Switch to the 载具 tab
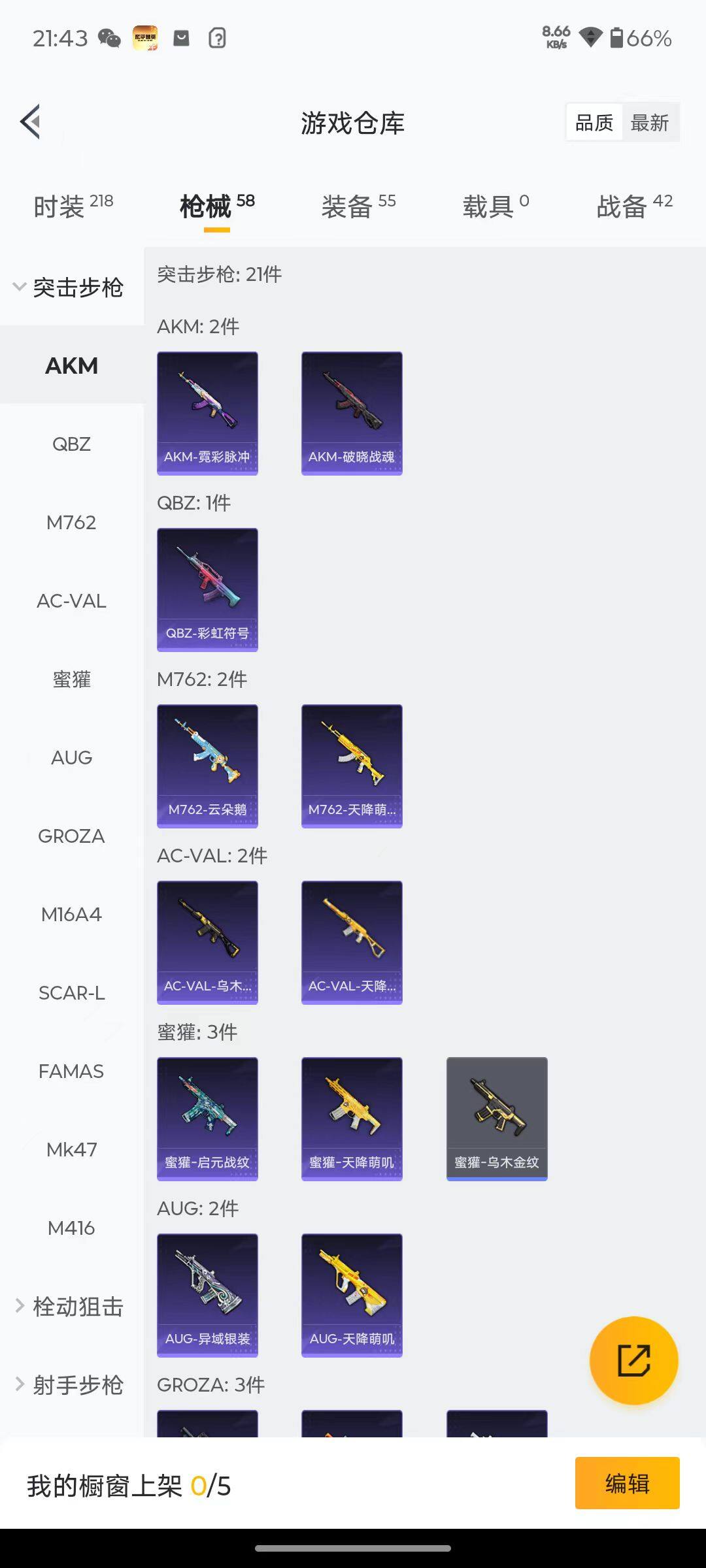The image size is (706, 1568). pyautogui.click(x=496, y=206)
